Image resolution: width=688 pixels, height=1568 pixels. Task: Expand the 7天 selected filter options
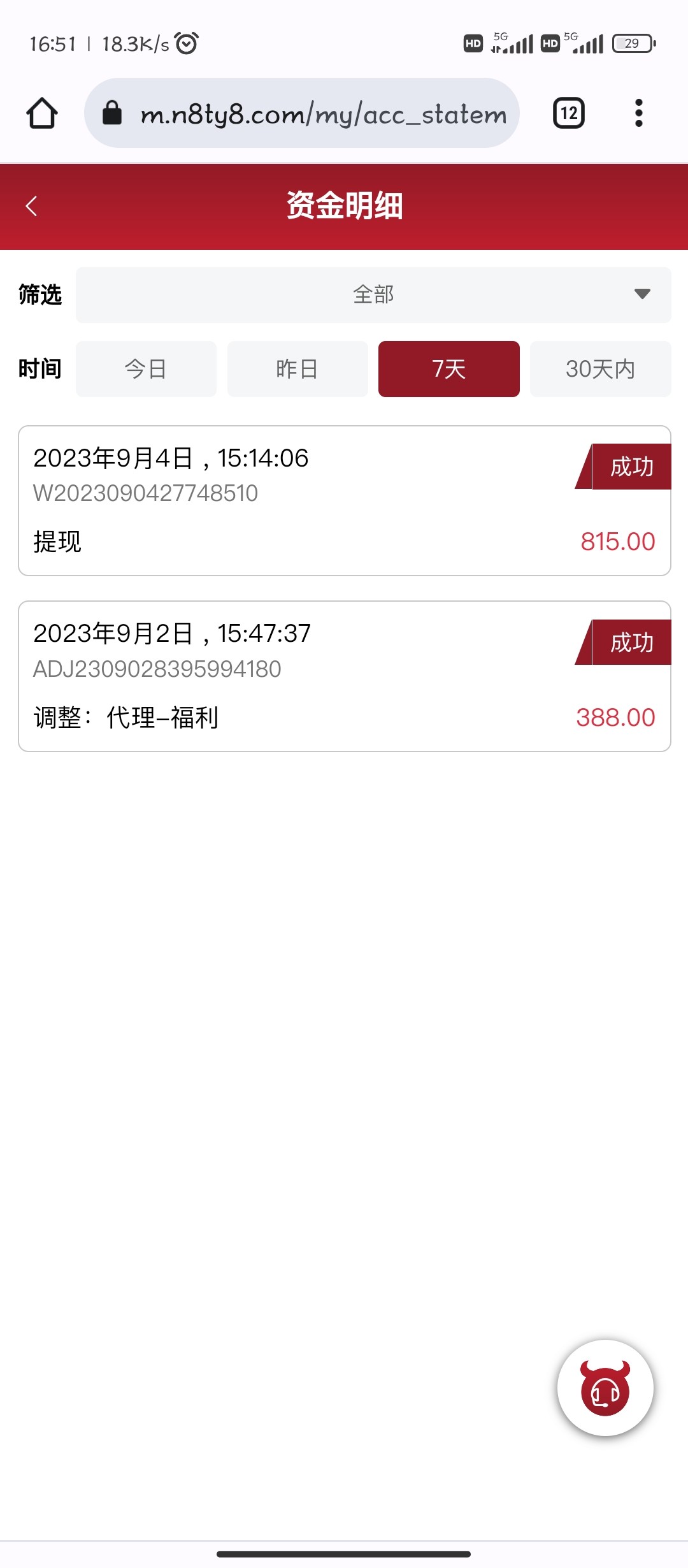click(x=448, y=368)
